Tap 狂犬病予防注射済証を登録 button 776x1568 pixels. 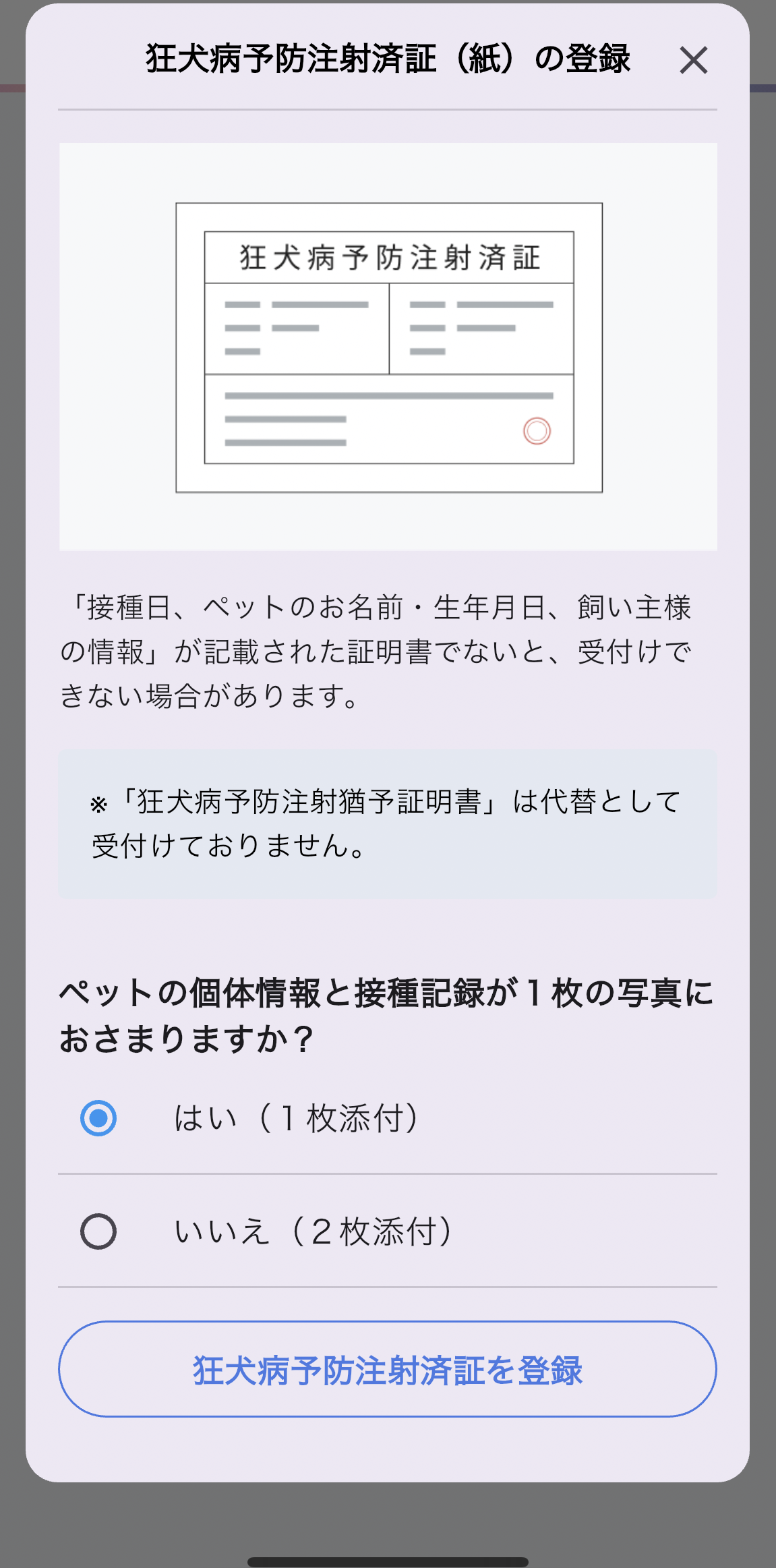pos(388,1370)
